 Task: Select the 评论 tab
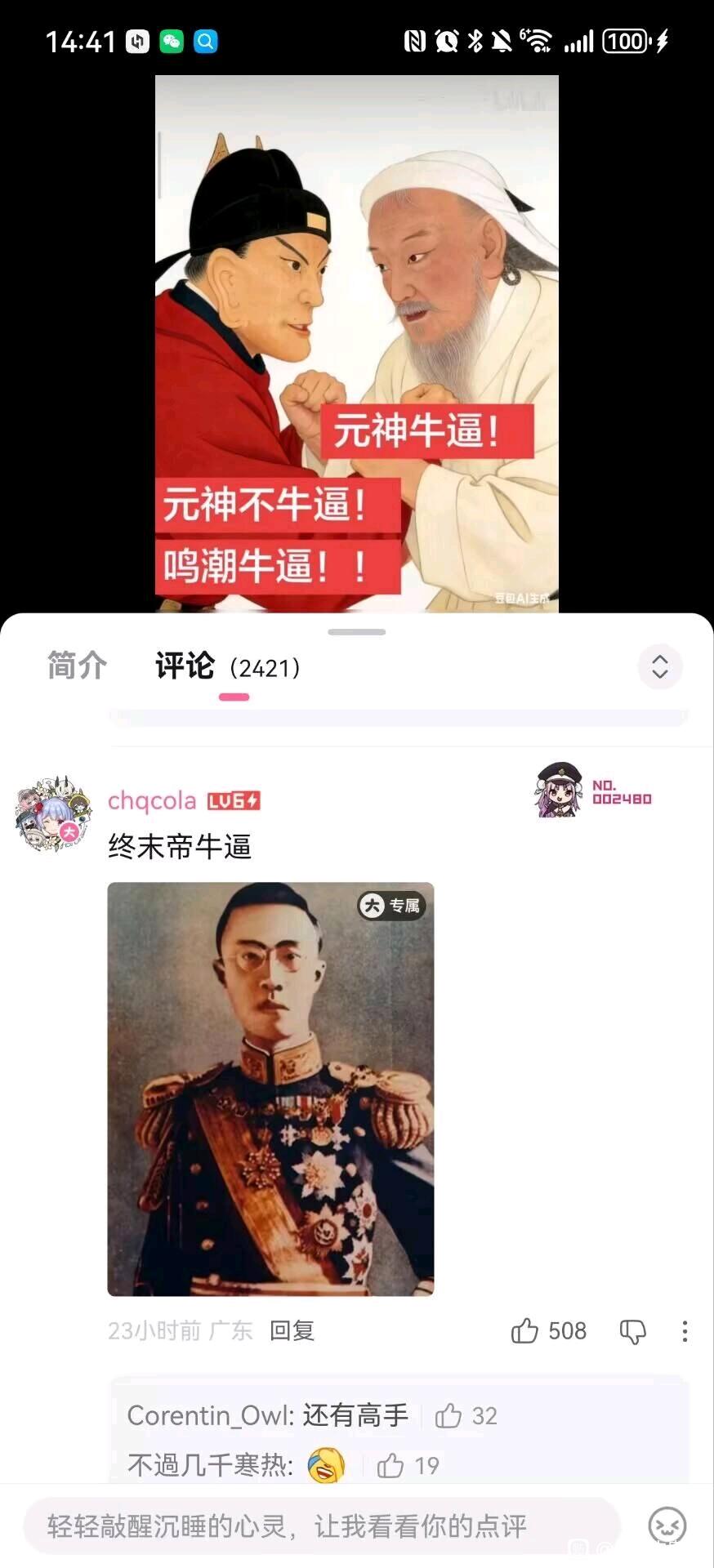185,666
